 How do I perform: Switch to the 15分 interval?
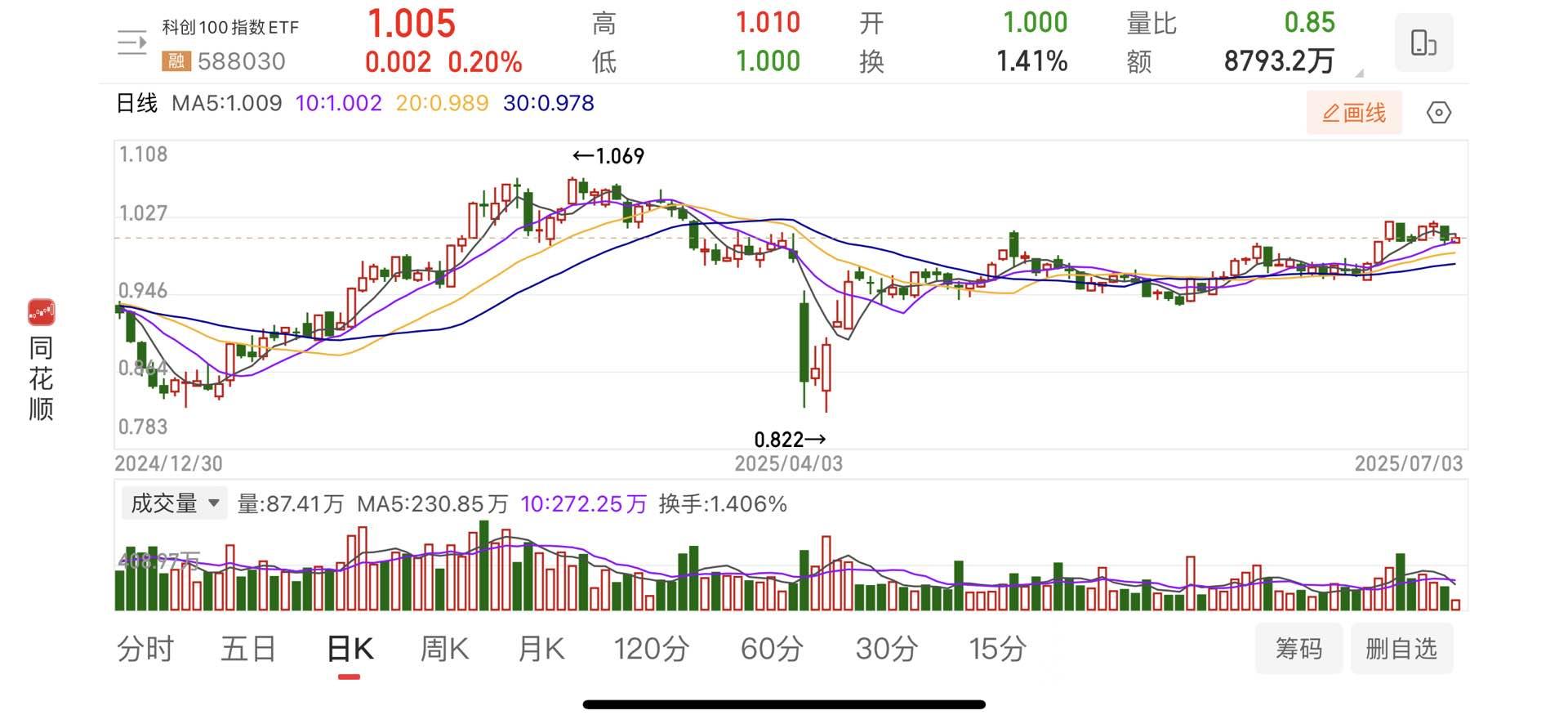(x=997, y=649)
